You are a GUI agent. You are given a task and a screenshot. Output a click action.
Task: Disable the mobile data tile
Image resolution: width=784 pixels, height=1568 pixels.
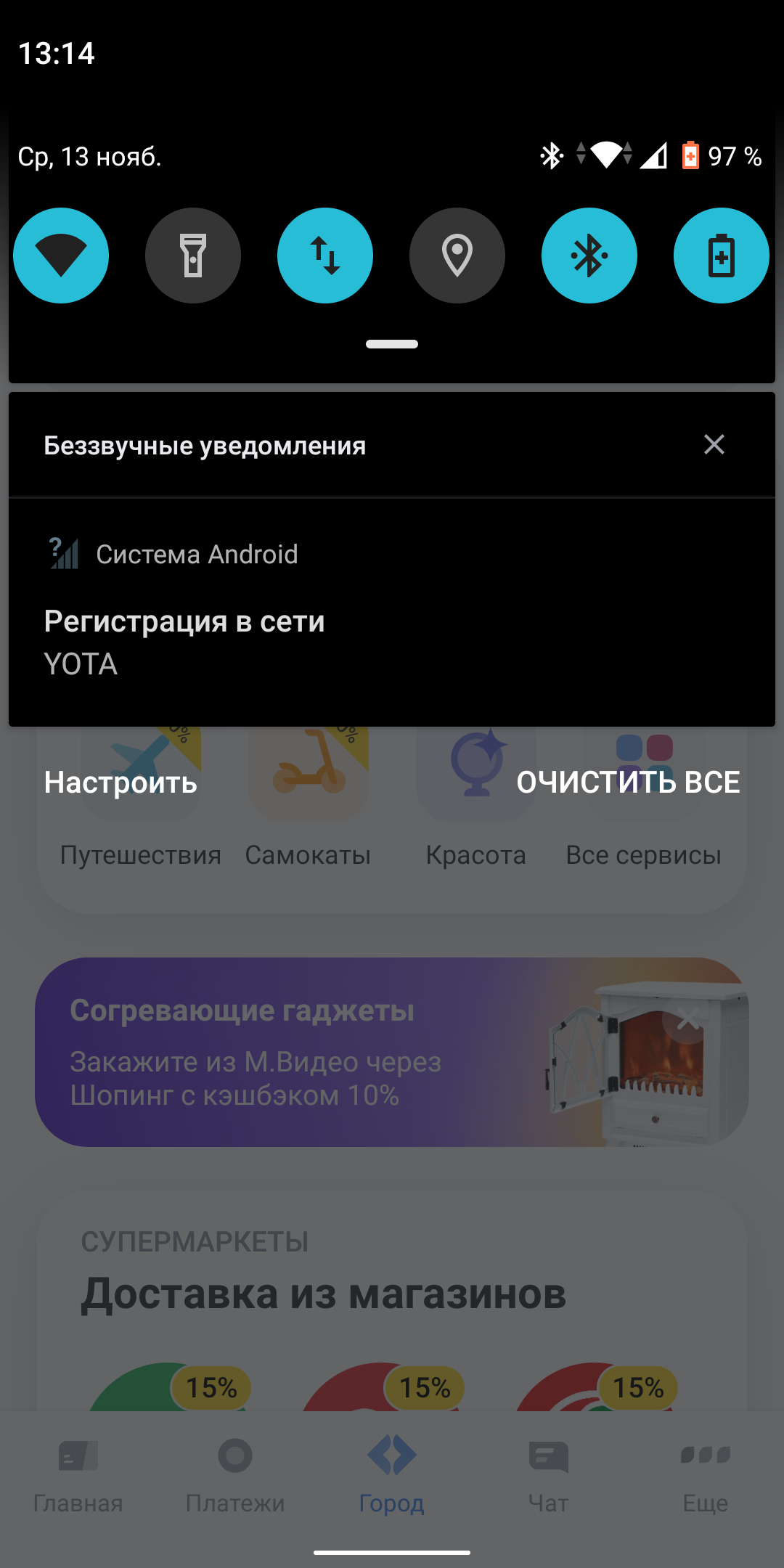click(x=325, y=256)
